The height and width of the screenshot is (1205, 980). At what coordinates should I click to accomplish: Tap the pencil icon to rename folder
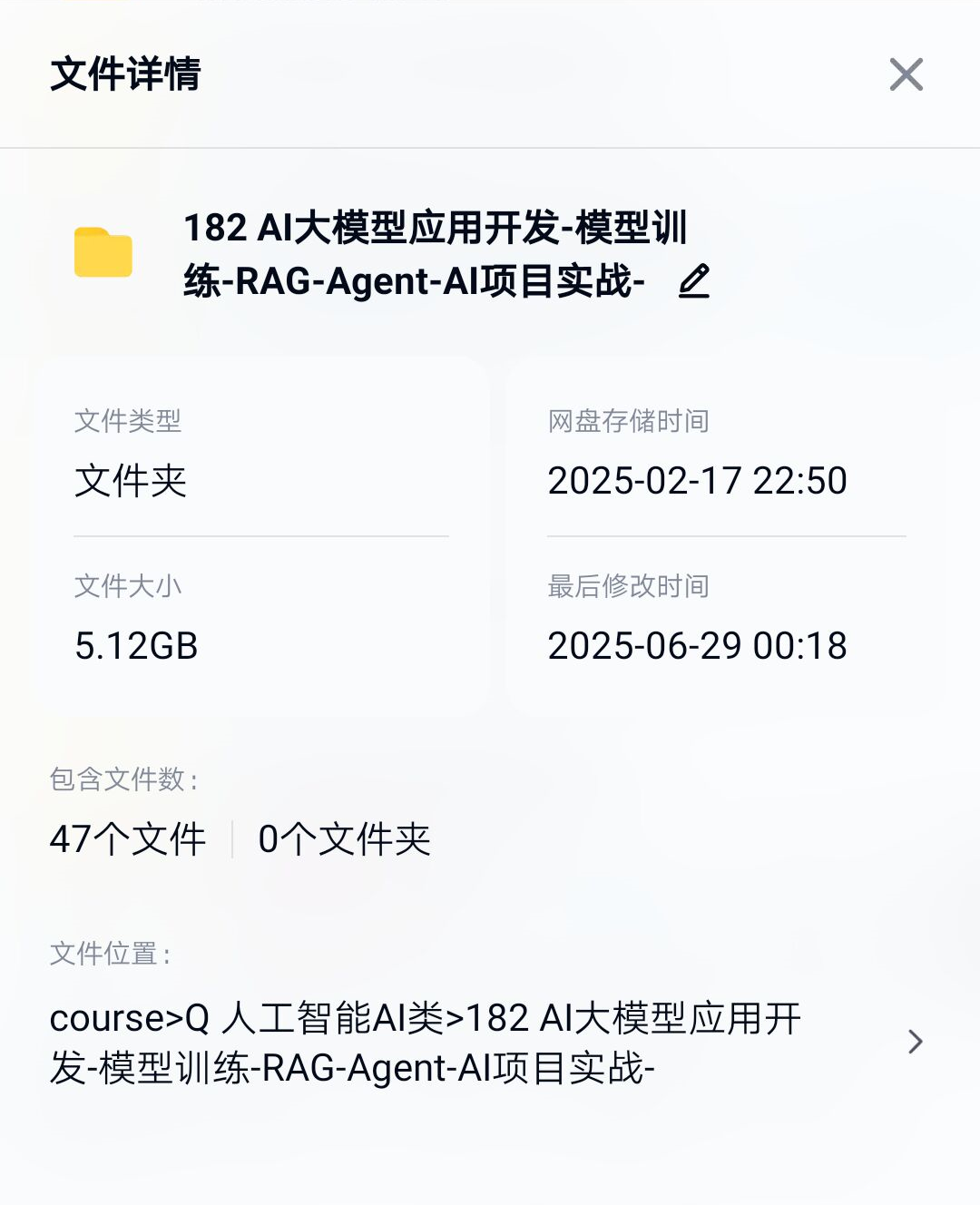tap(694, 281)
